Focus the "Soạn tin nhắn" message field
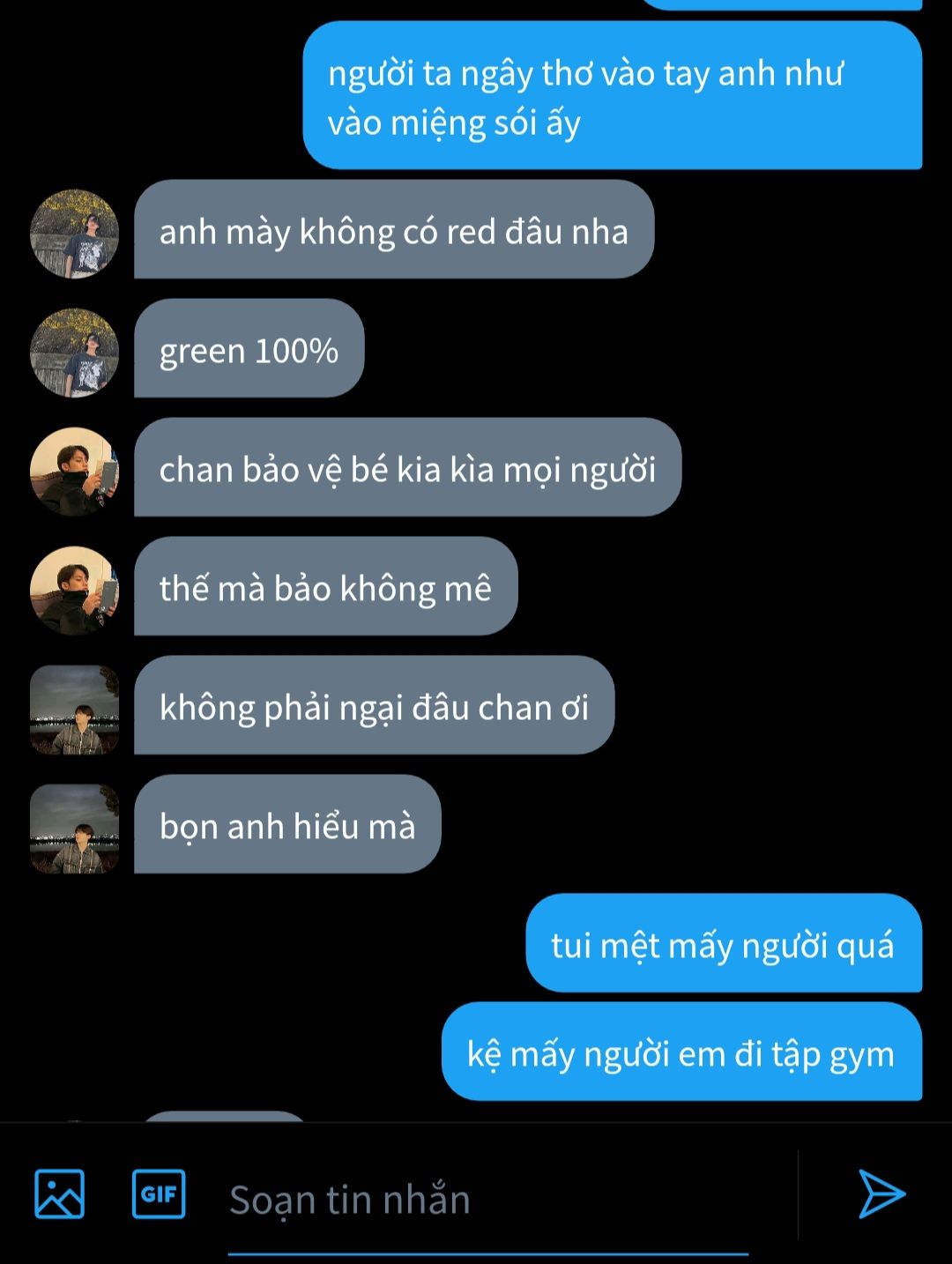This screenshot has width=952, height=1264. pyautogui.click(x=488, y=1200)
